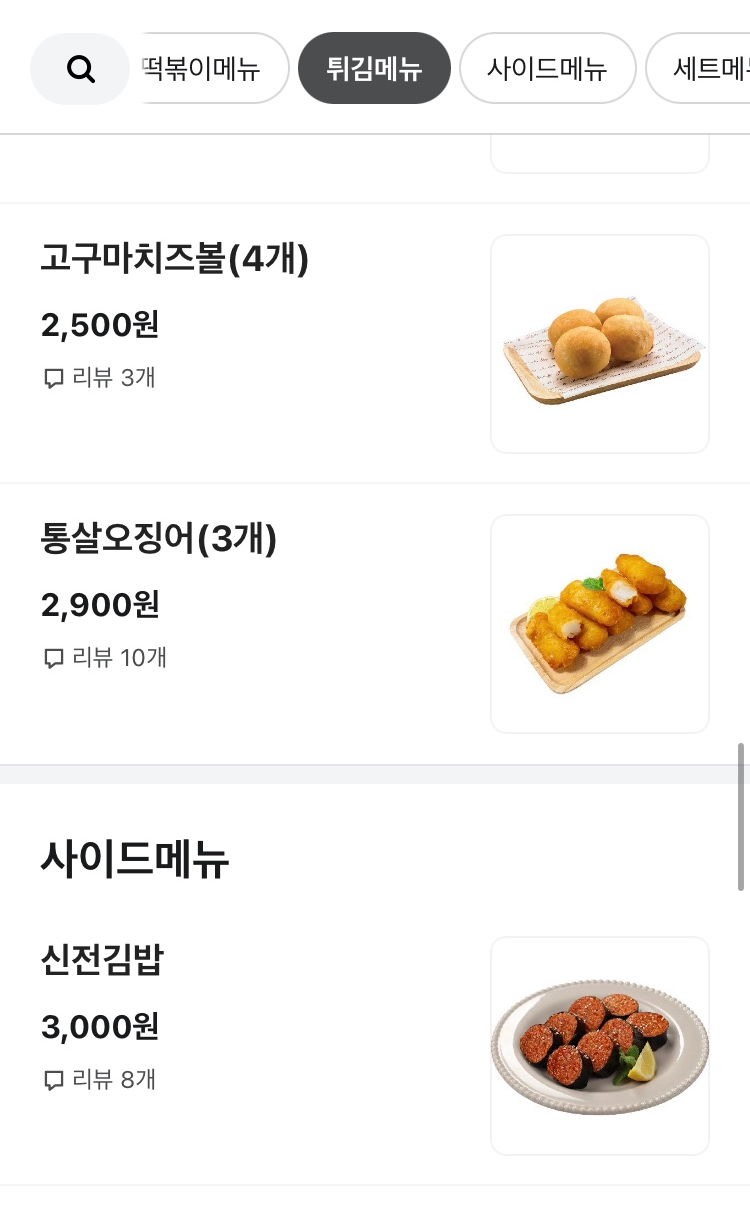View the 통살오징어 product photo

click(x=600, y=624)
